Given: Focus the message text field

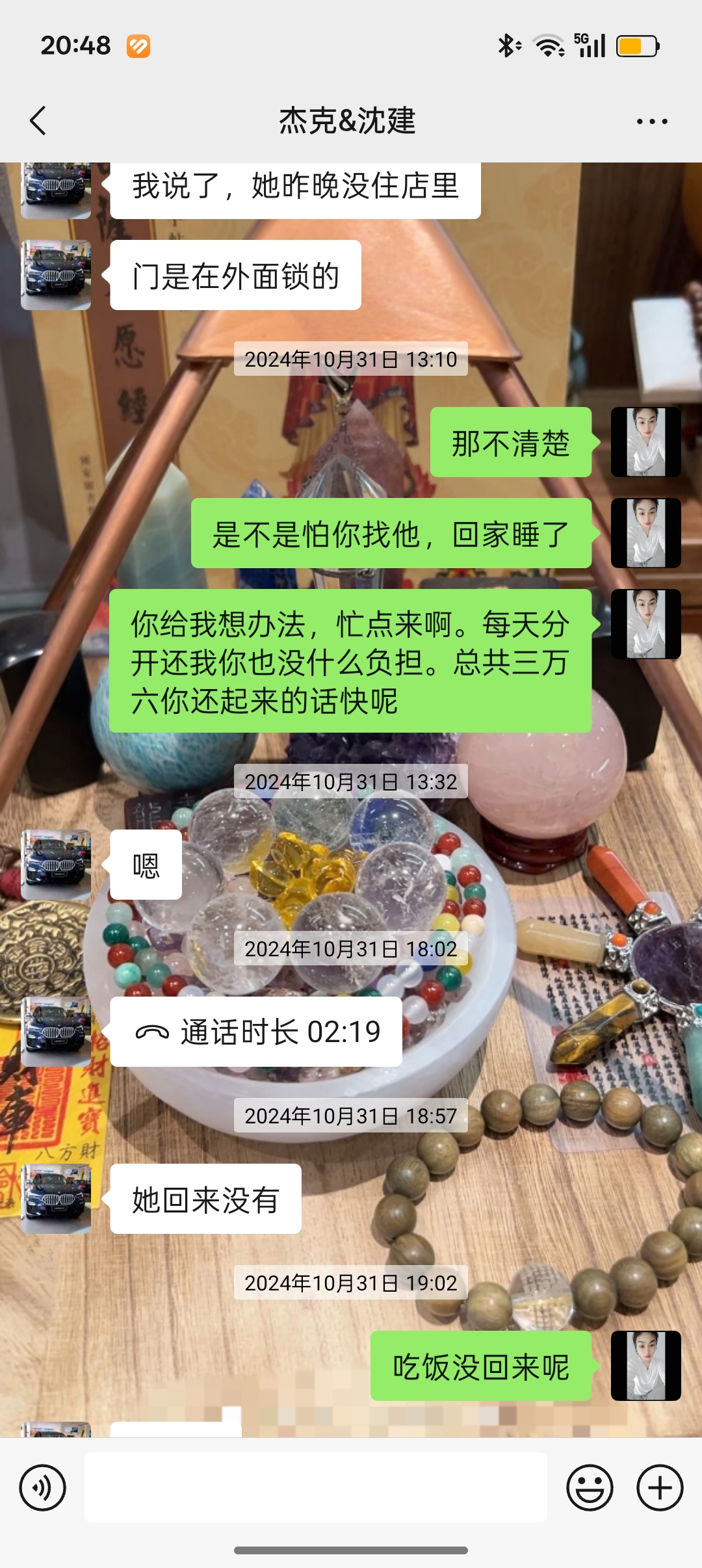Looking at the screenshot, I should (315, 1487).
